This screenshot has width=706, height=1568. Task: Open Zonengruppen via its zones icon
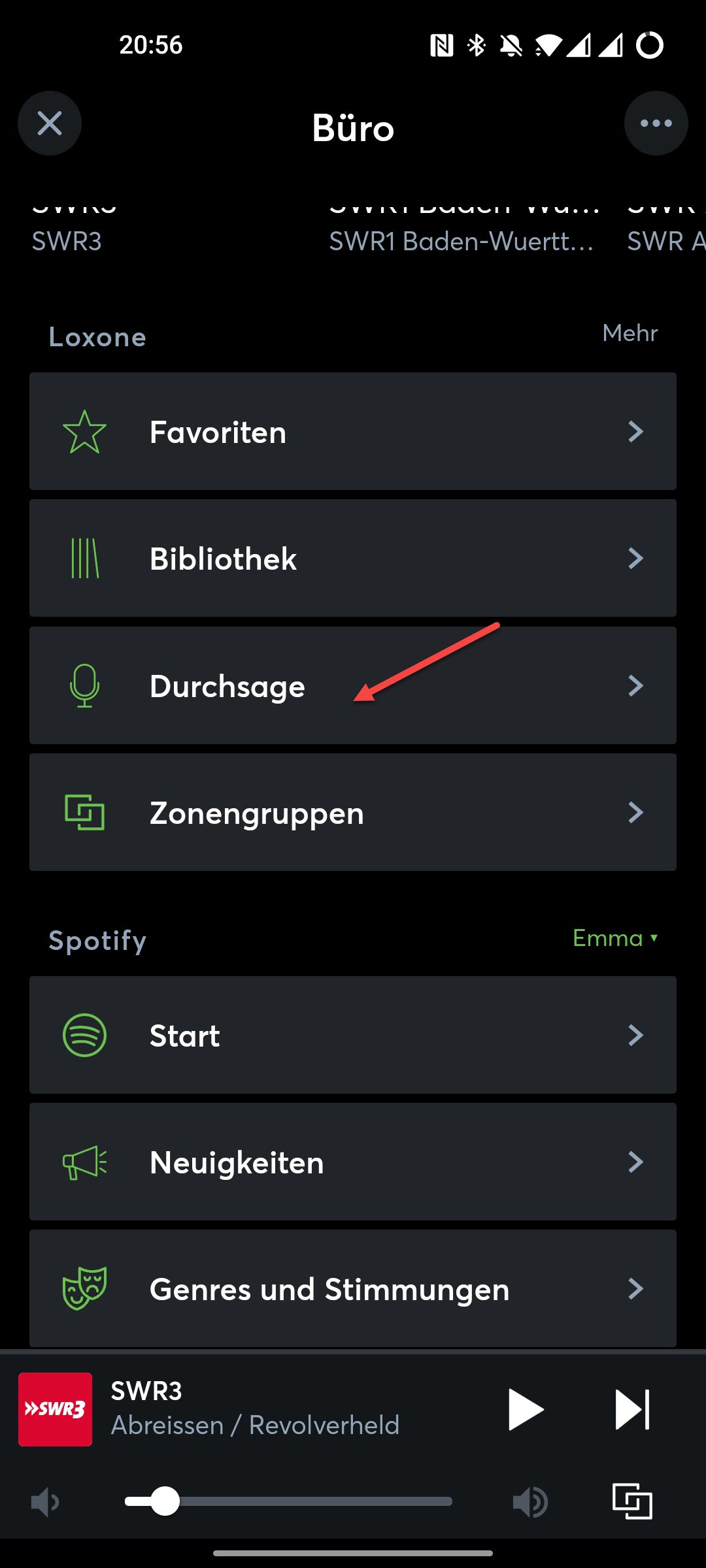(x=85, y=812)
